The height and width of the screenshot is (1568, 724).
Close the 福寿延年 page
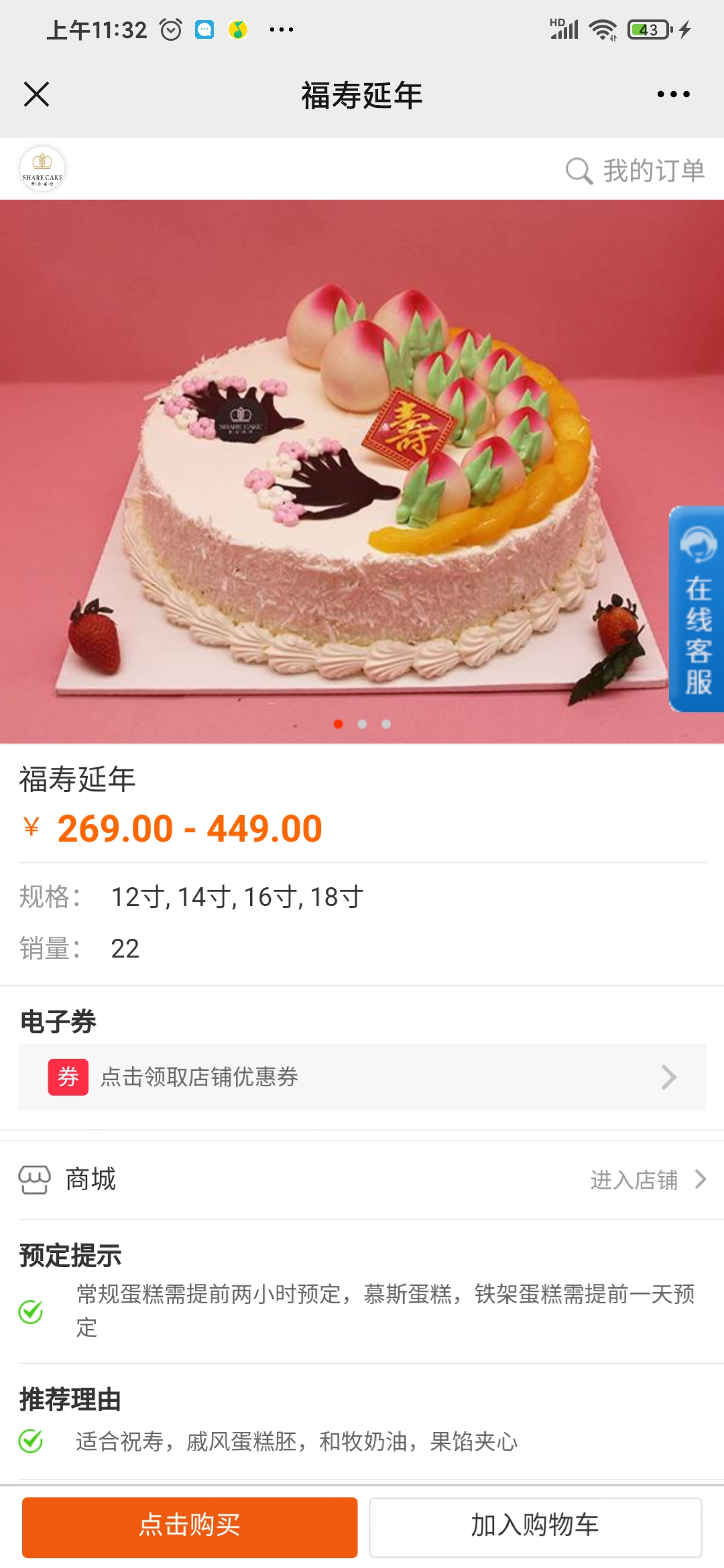[x=37, y=94]
